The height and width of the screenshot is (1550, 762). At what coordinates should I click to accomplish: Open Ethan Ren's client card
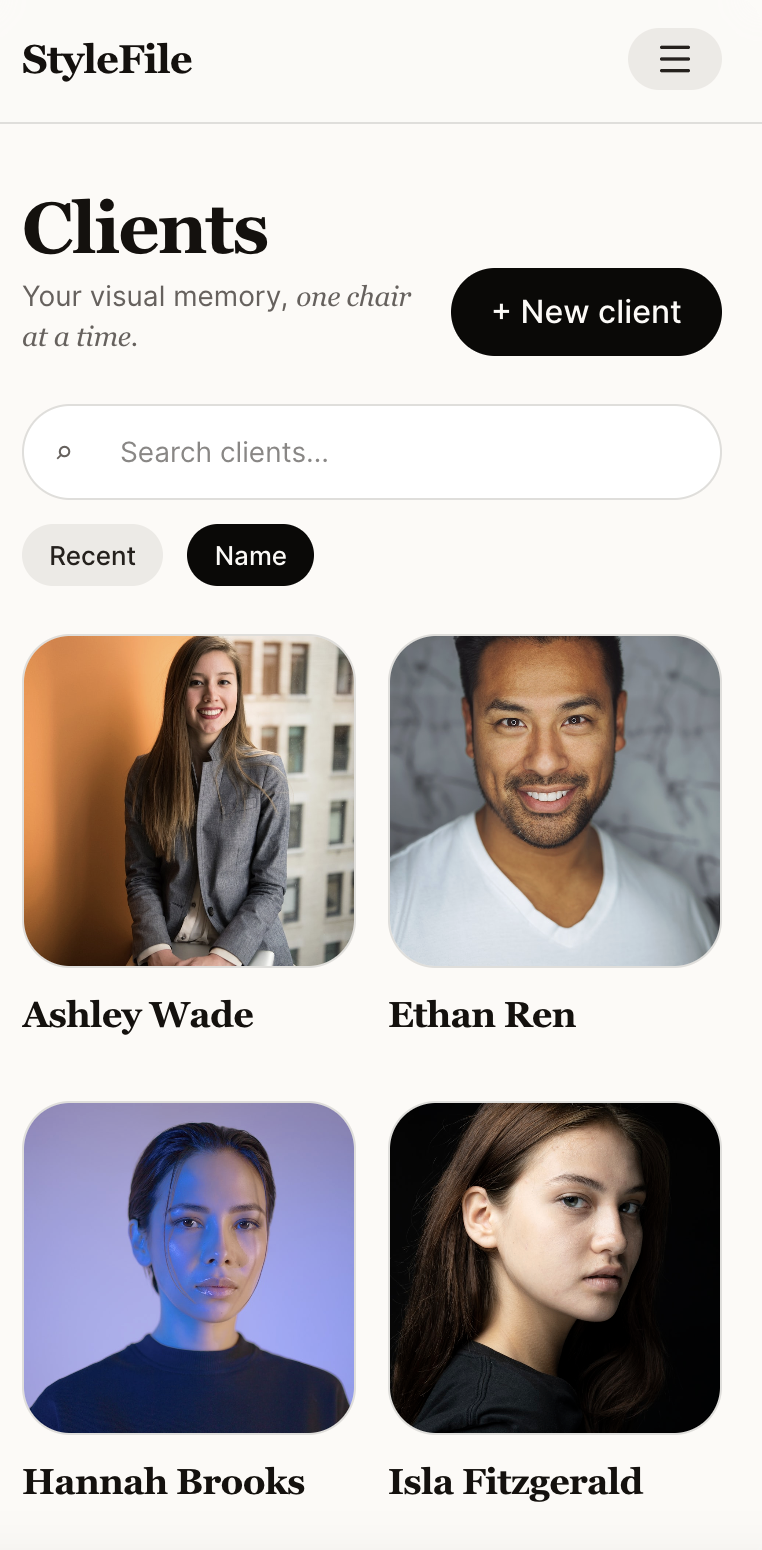point(554,800)
